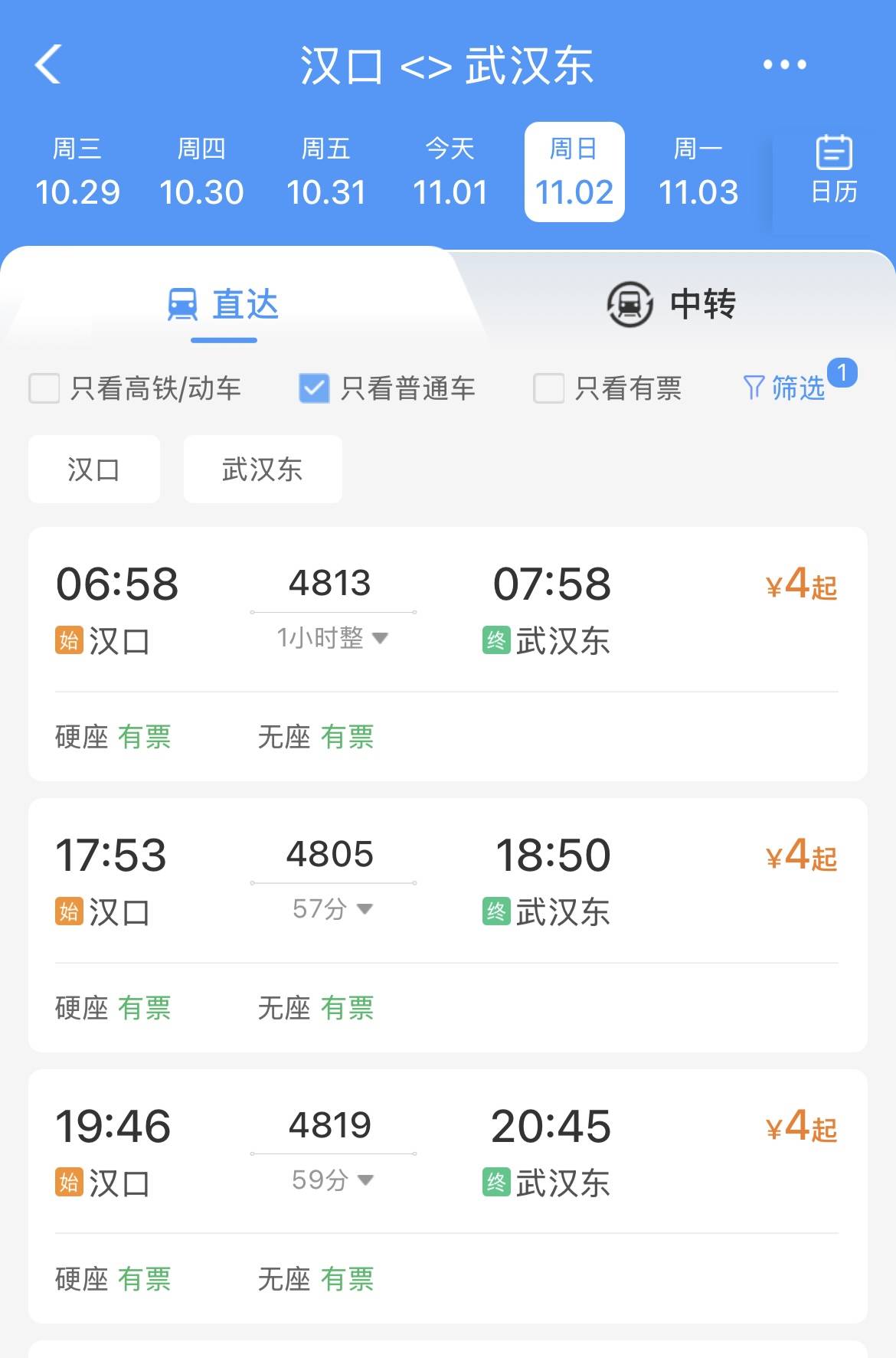
Task: Switch to the 中转 transfer tab
Action: click(x=672, y=304)
